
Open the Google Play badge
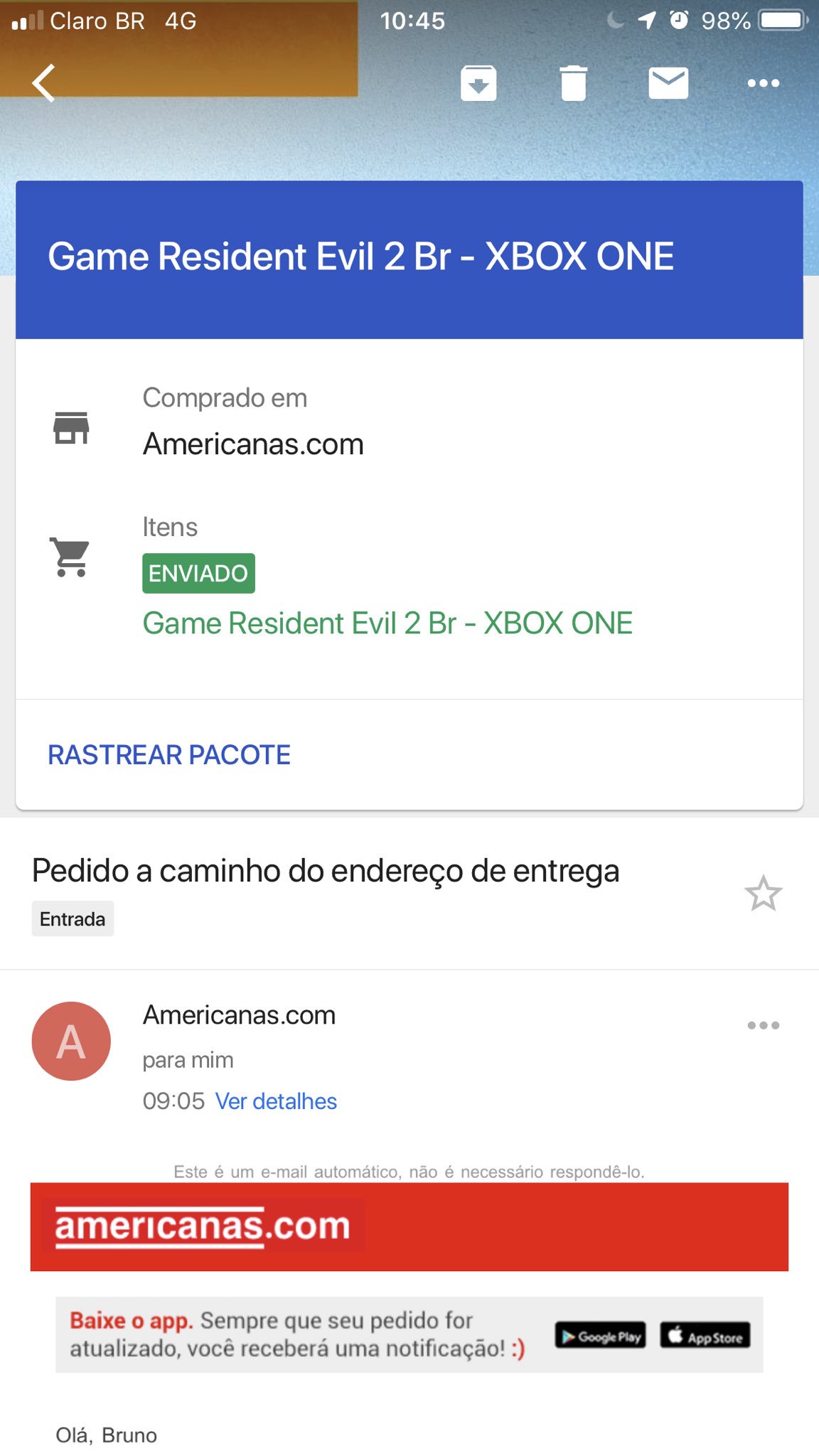601,1336
